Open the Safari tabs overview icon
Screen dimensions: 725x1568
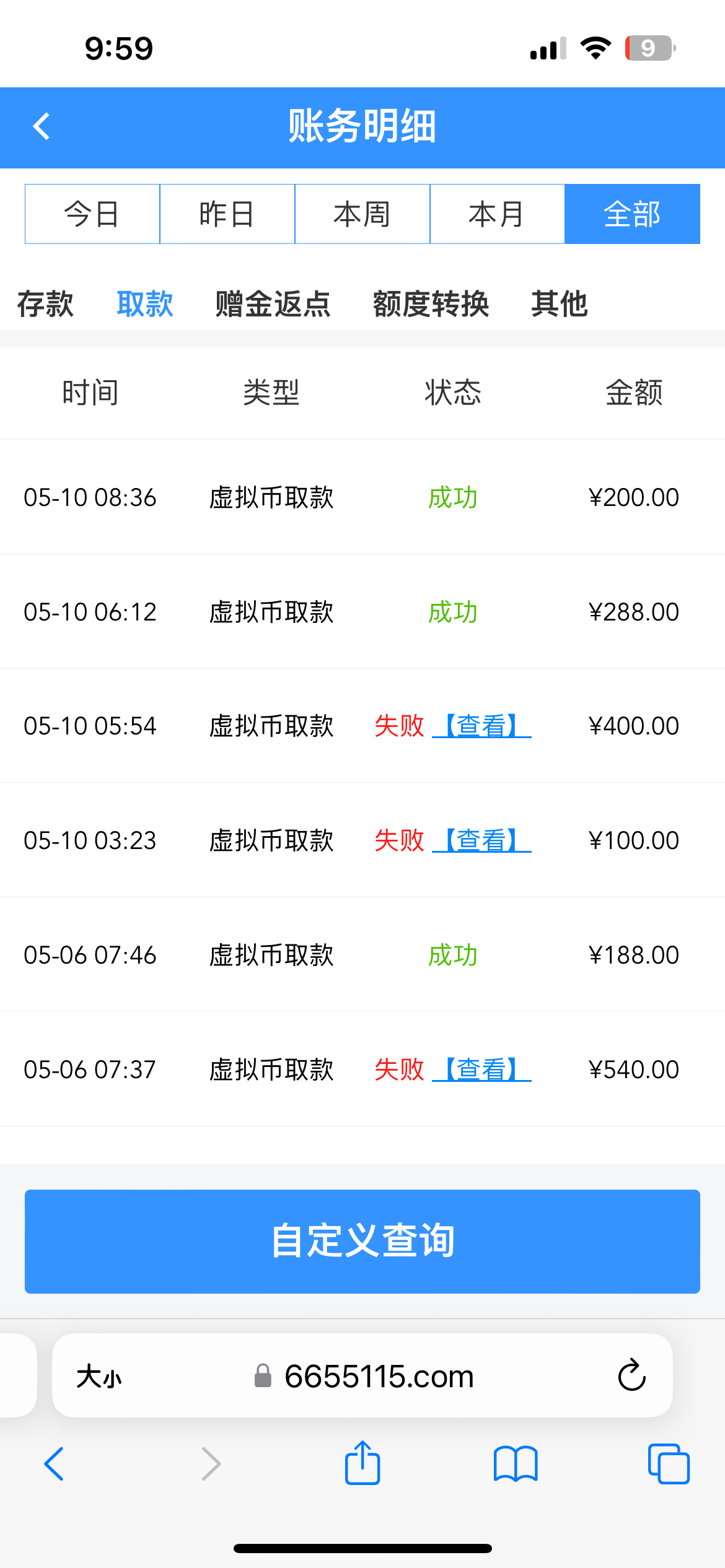tap(668, 1463)
